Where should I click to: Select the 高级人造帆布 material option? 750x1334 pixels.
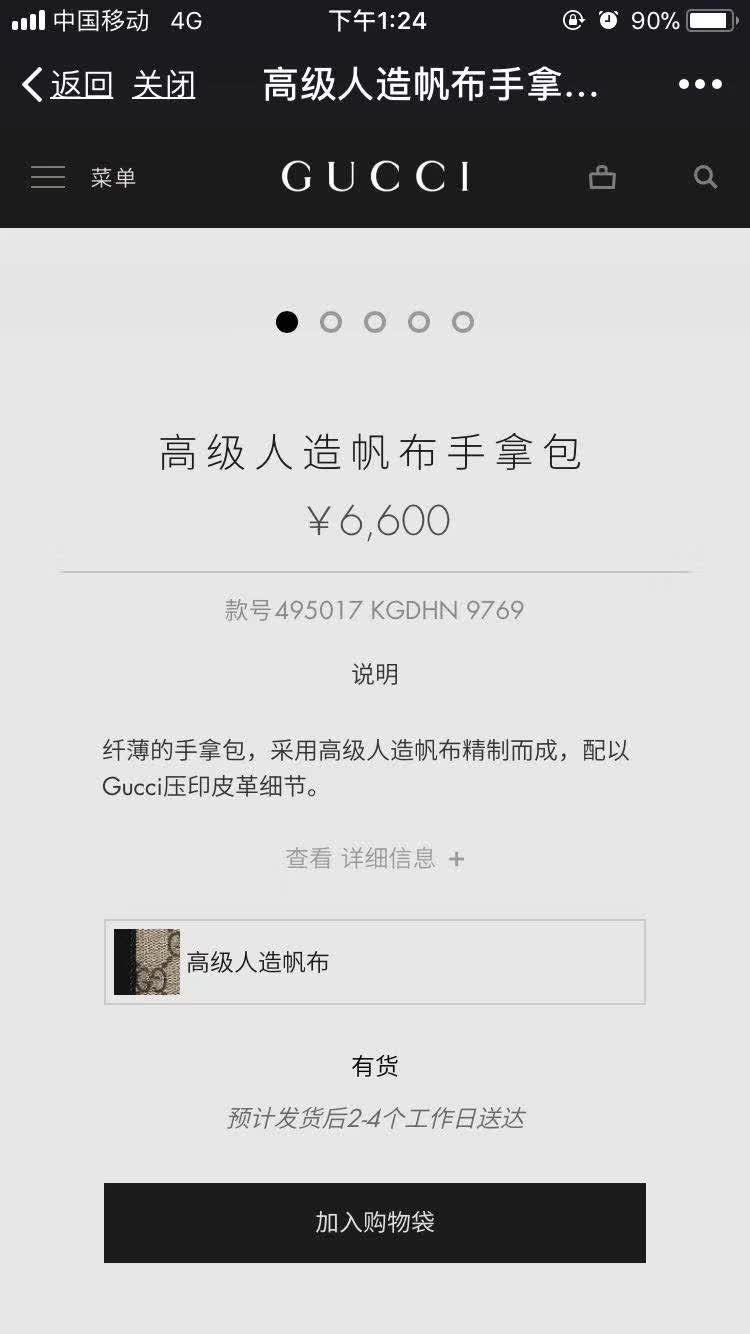375,962
